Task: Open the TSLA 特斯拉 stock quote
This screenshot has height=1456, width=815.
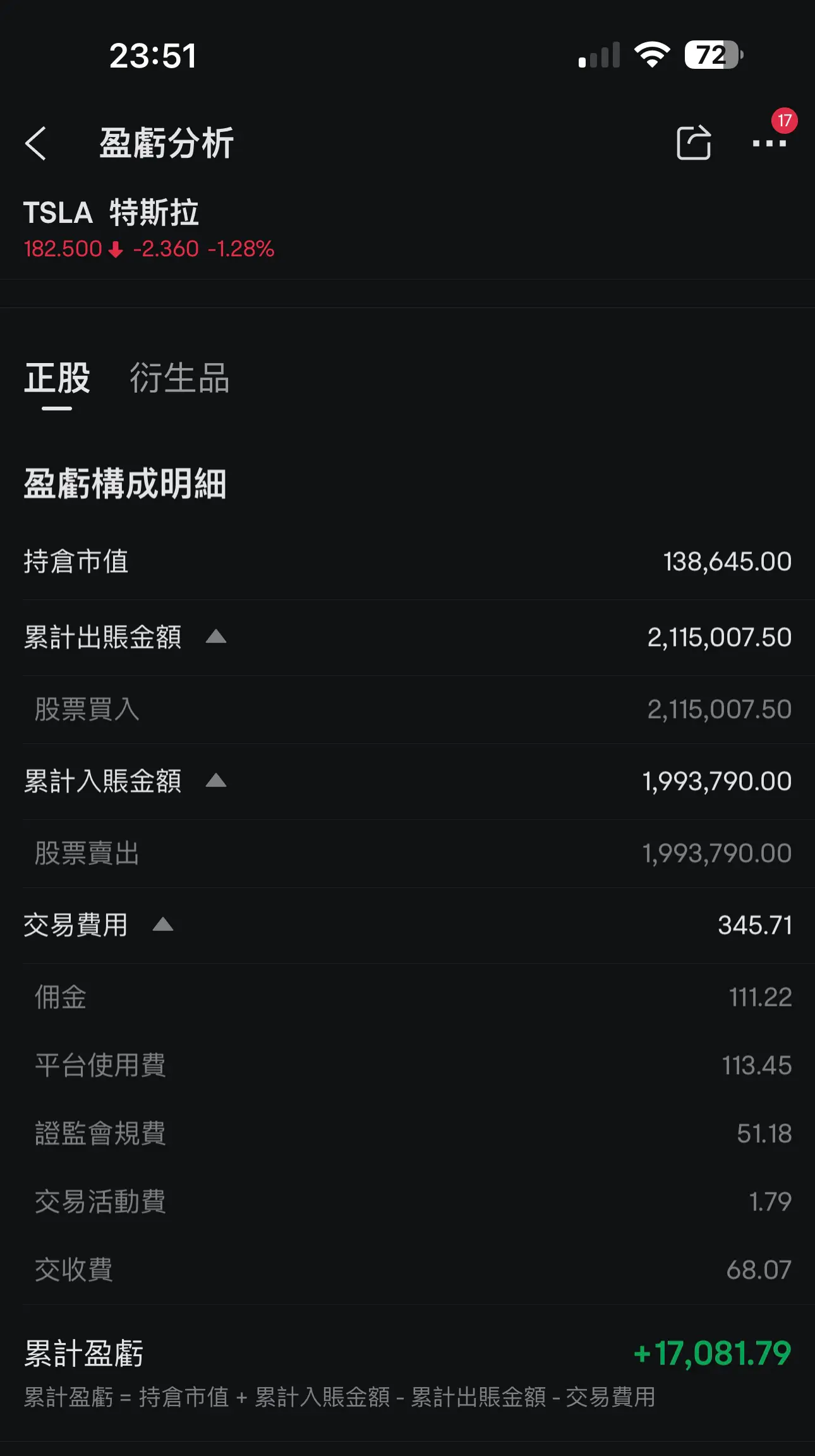Action: pyautogui.click(x=149, y=229)
